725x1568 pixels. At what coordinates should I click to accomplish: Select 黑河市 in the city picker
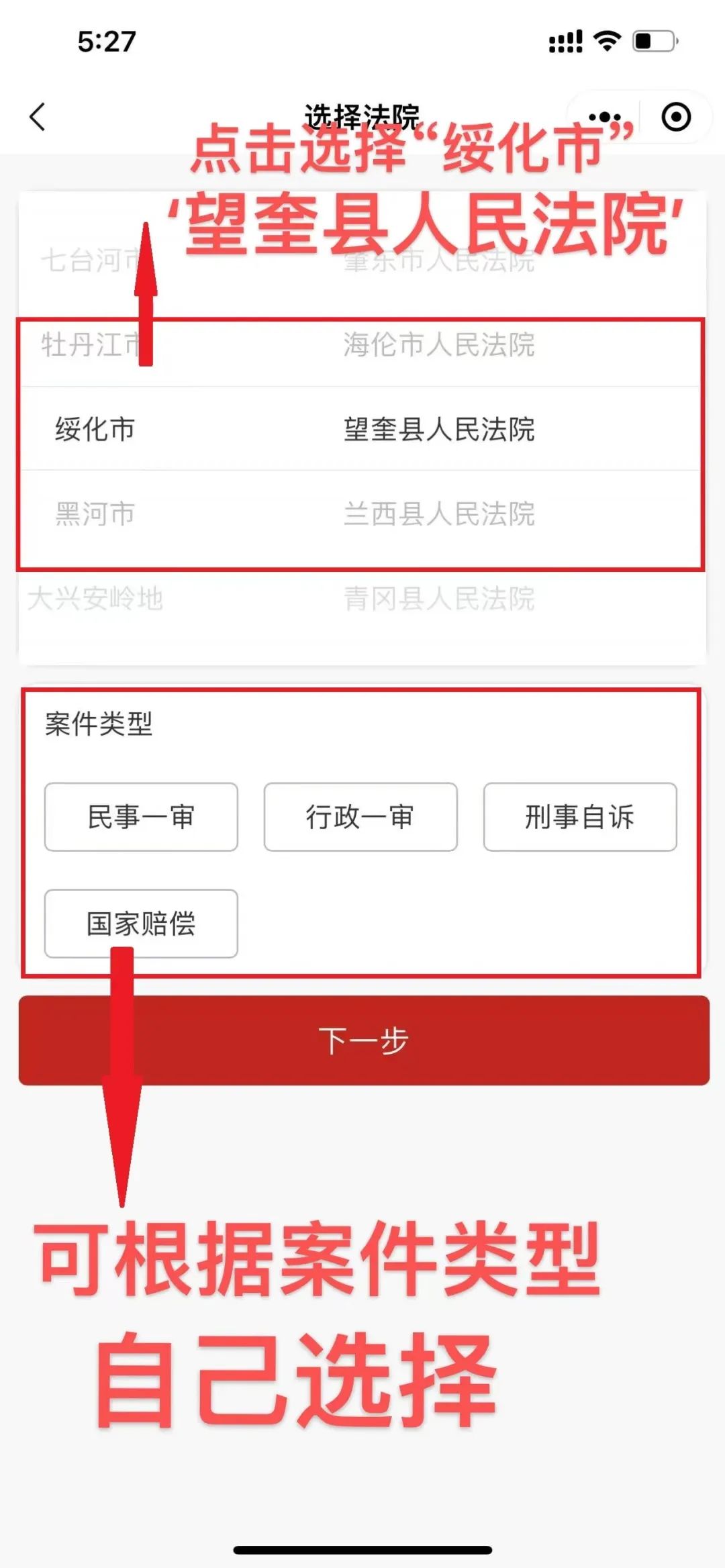pyautogui.click(x=95, y=513)
